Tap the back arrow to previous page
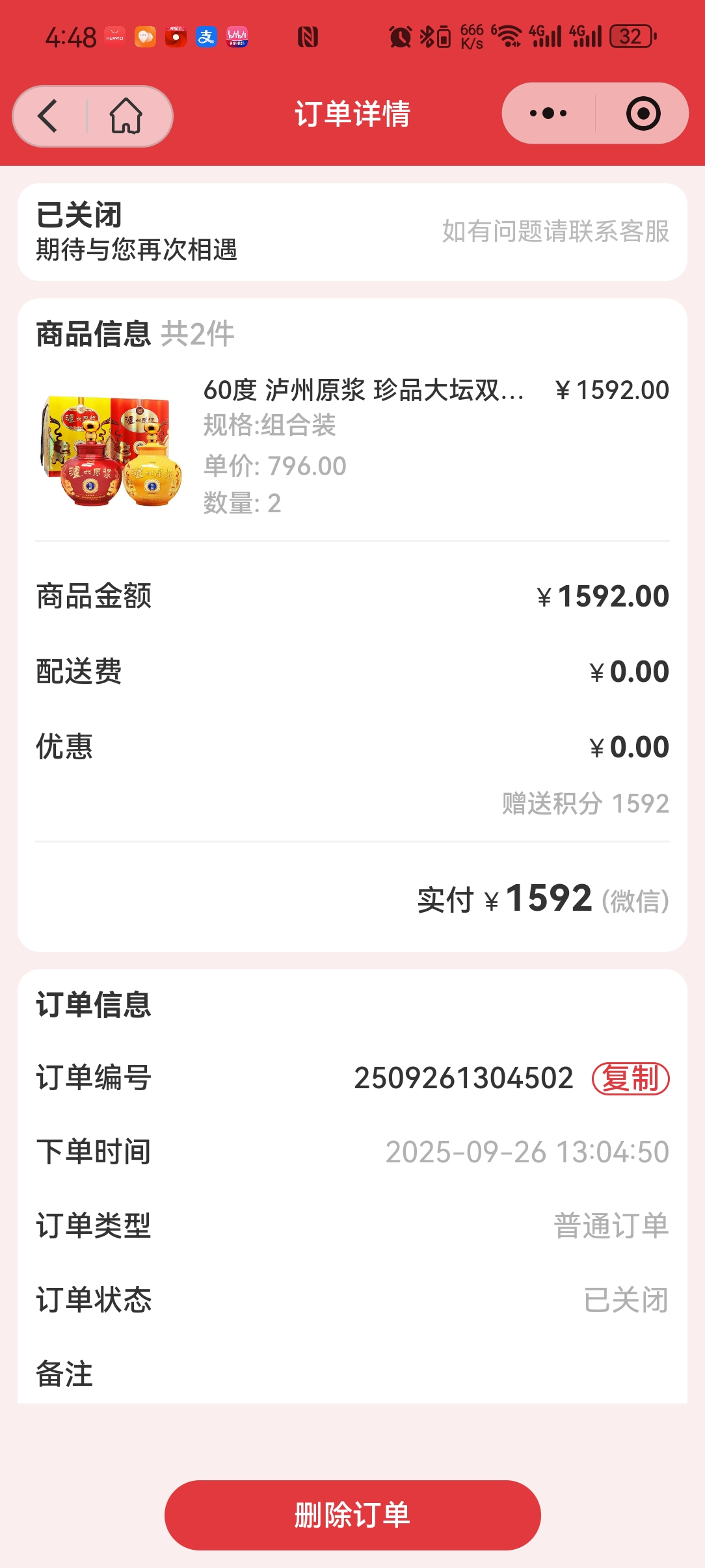Image resolution: width=705 pixels, height=1568 pixels. (x=47, y=114)
